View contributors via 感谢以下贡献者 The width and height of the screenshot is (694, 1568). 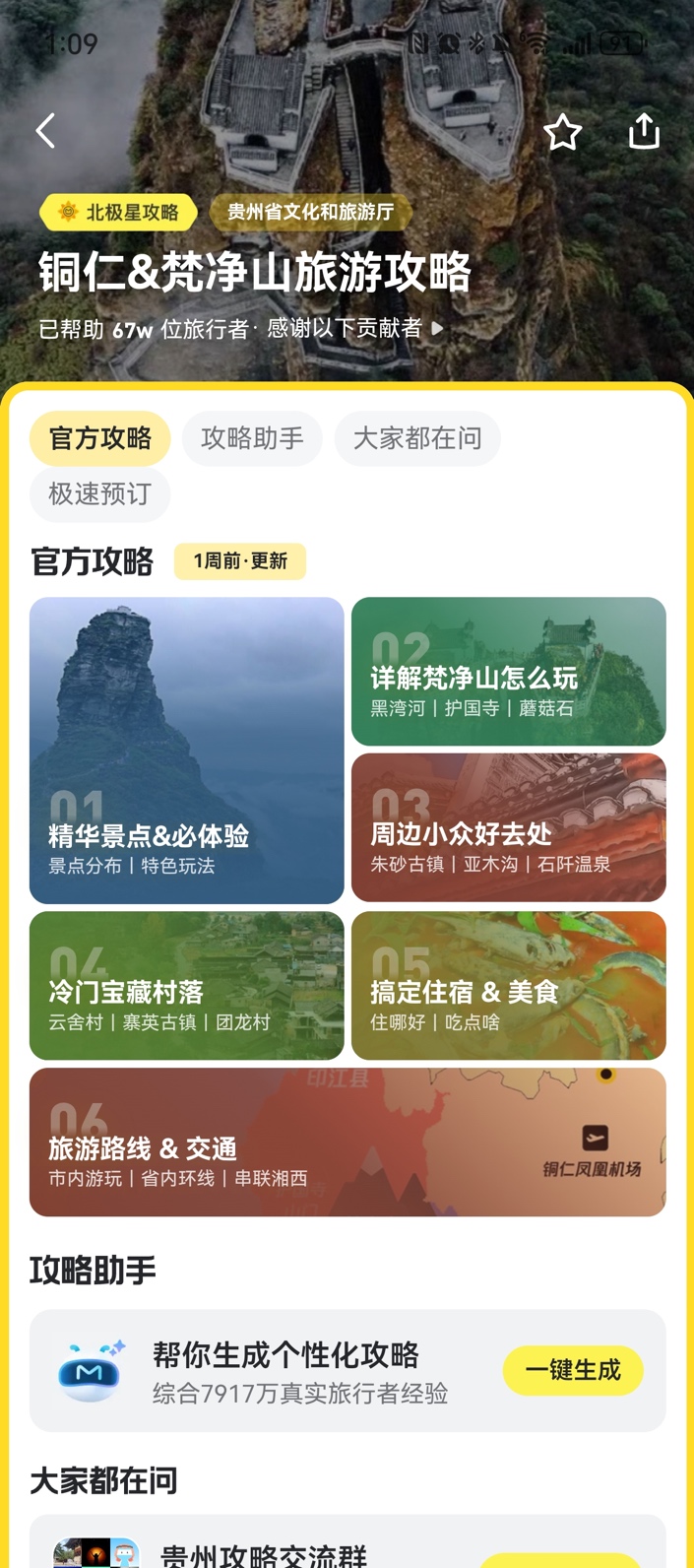pos(354,328)
